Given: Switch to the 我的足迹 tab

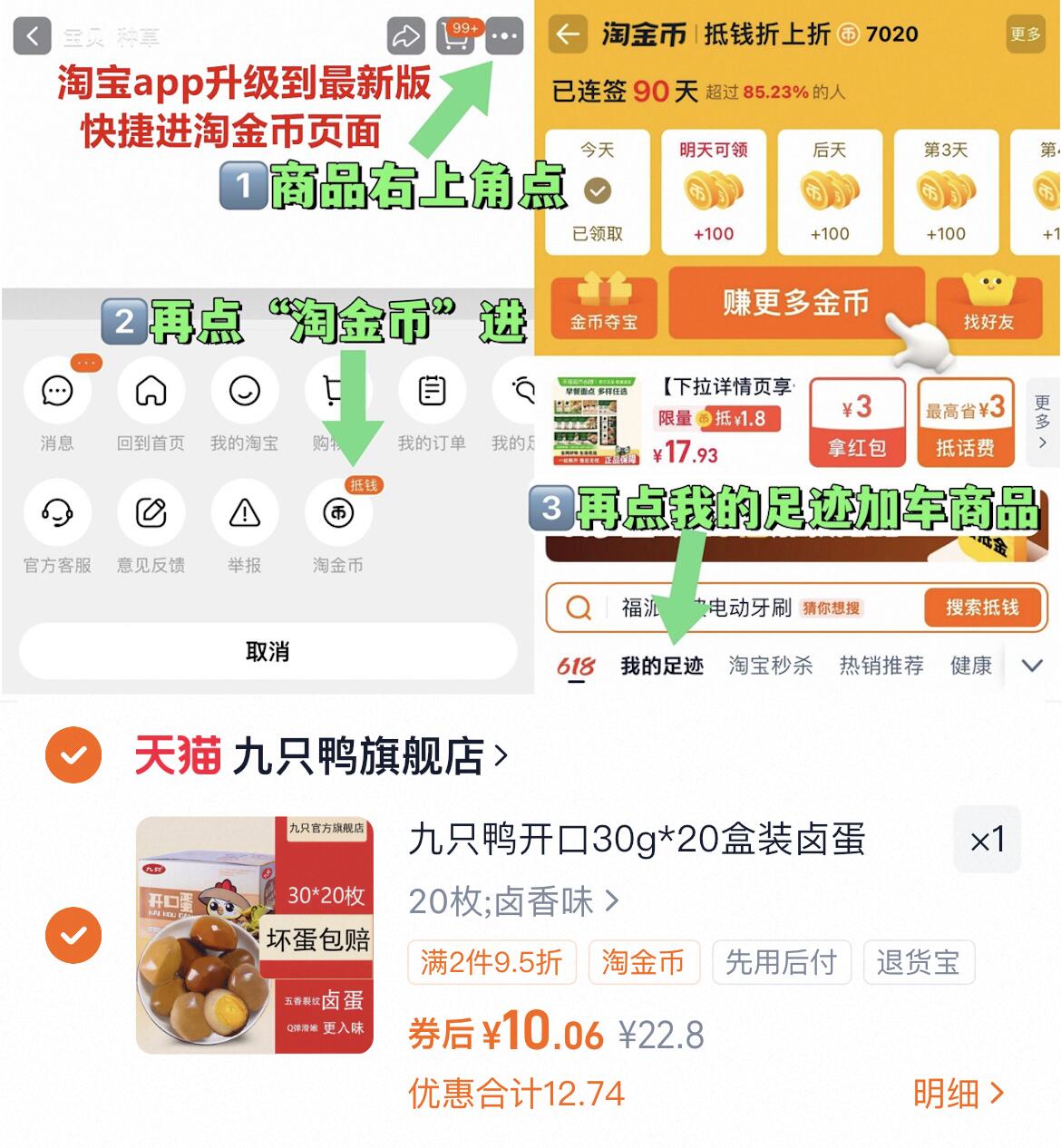Looking at the screenshot, I should click(661, 665).
